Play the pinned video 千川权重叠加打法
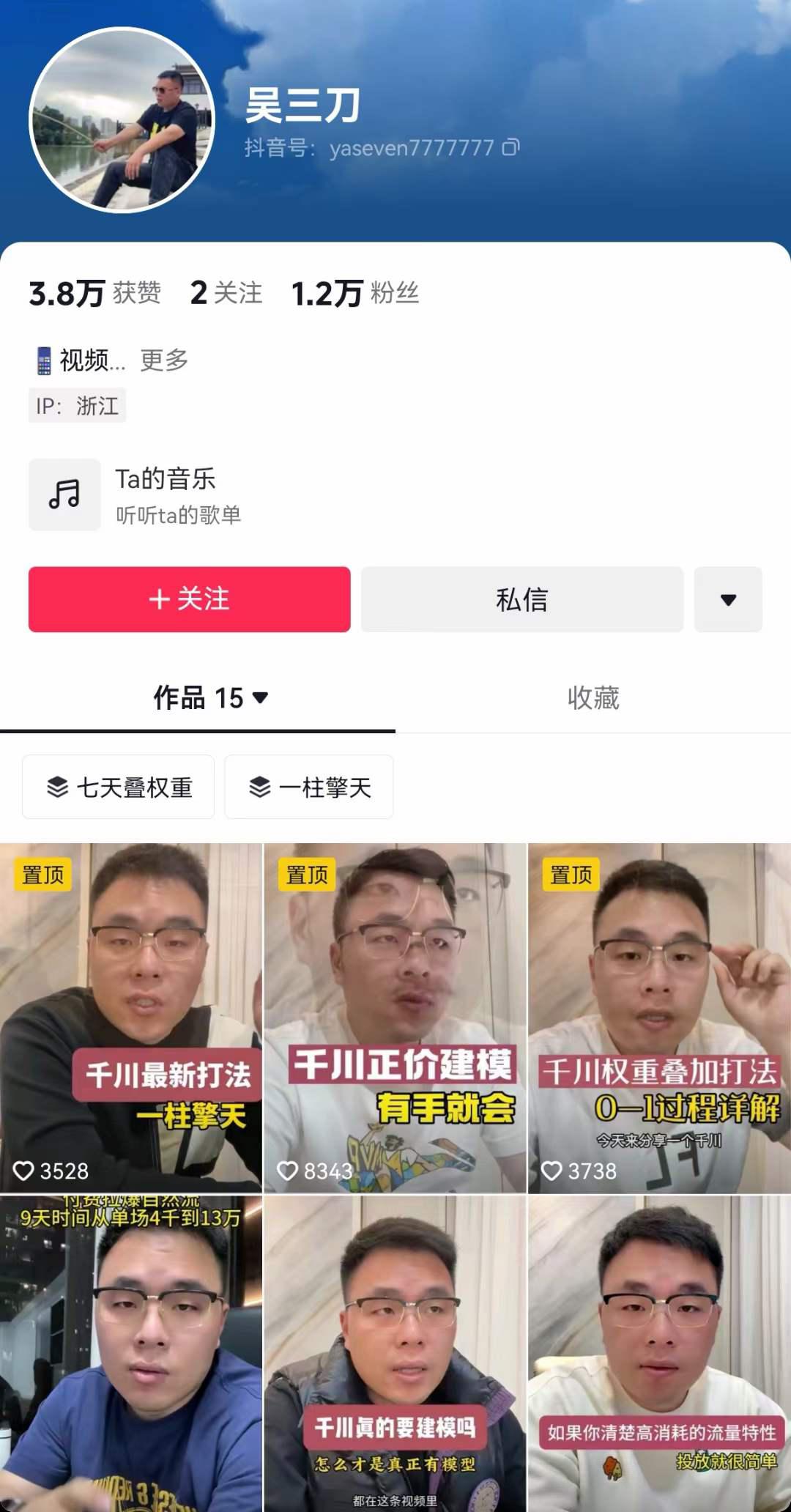 click(x=659, y=1017)
